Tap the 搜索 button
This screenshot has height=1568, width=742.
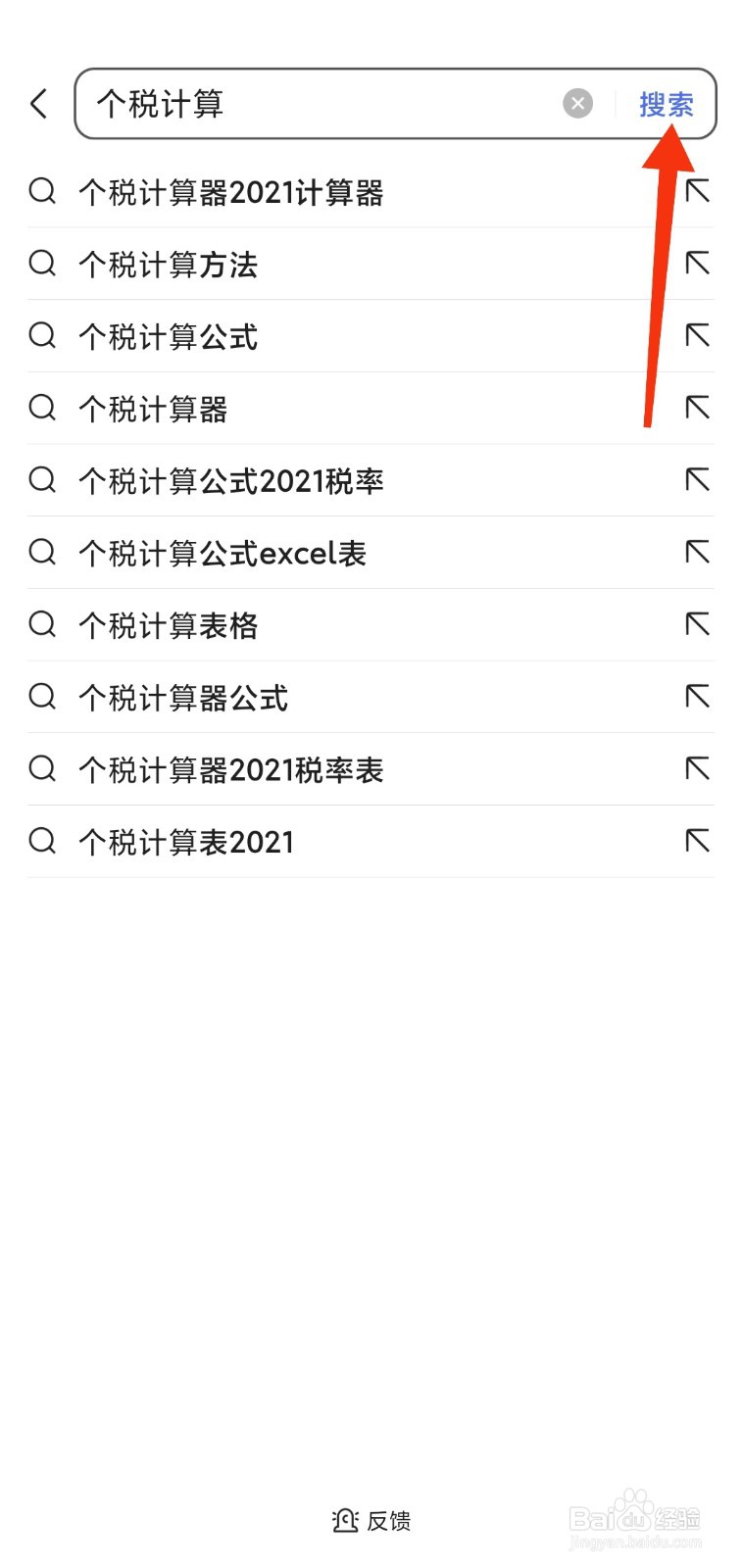click(x=667, y=104)
